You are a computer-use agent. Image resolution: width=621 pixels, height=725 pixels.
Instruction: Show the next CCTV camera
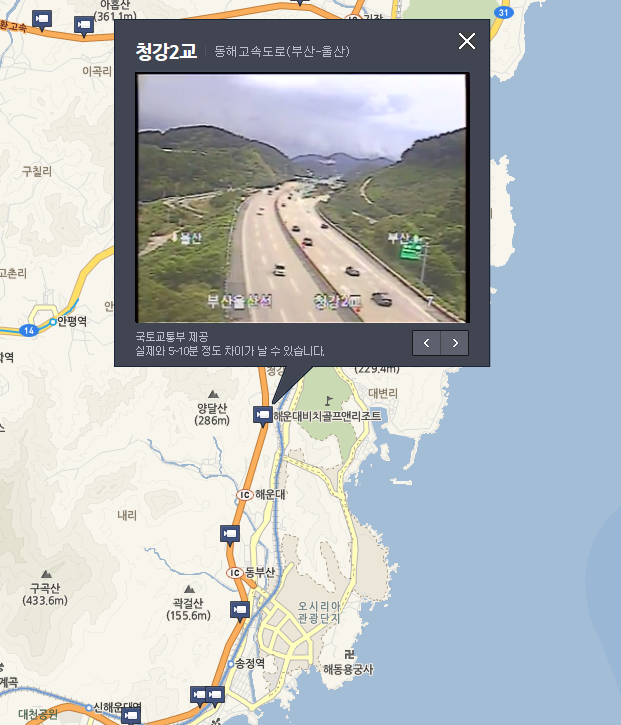455,343
